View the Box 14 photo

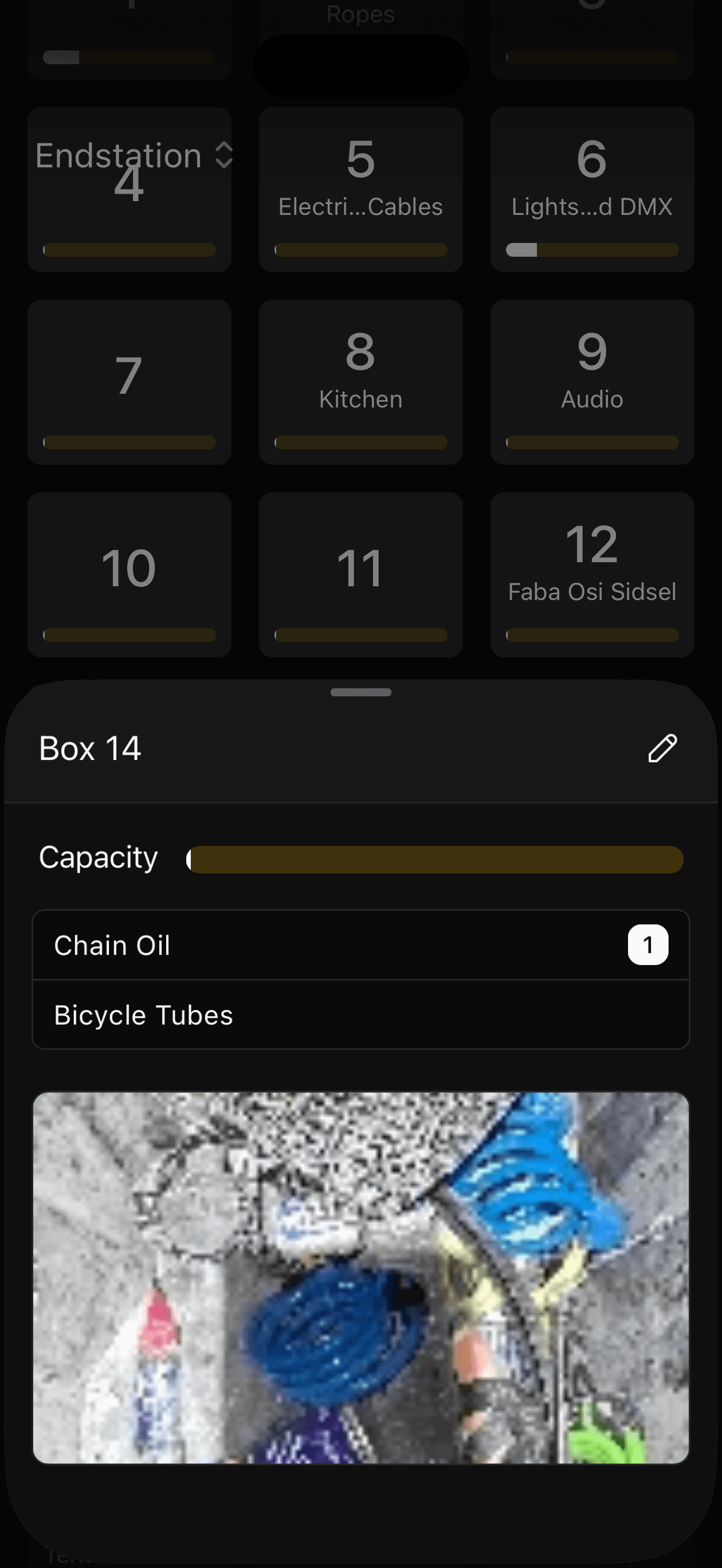(360, 1277)
